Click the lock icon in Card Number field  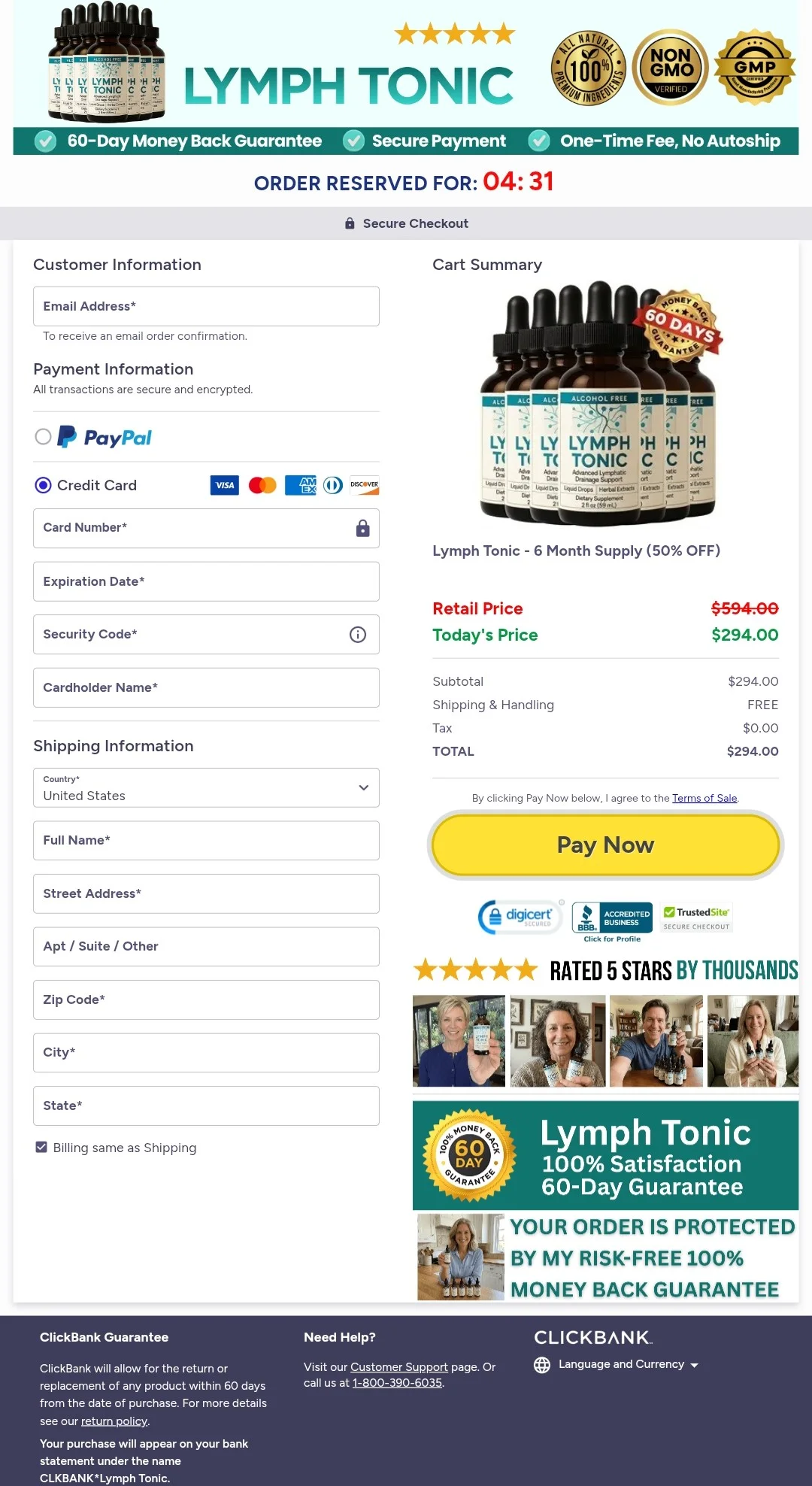[362, 528]
